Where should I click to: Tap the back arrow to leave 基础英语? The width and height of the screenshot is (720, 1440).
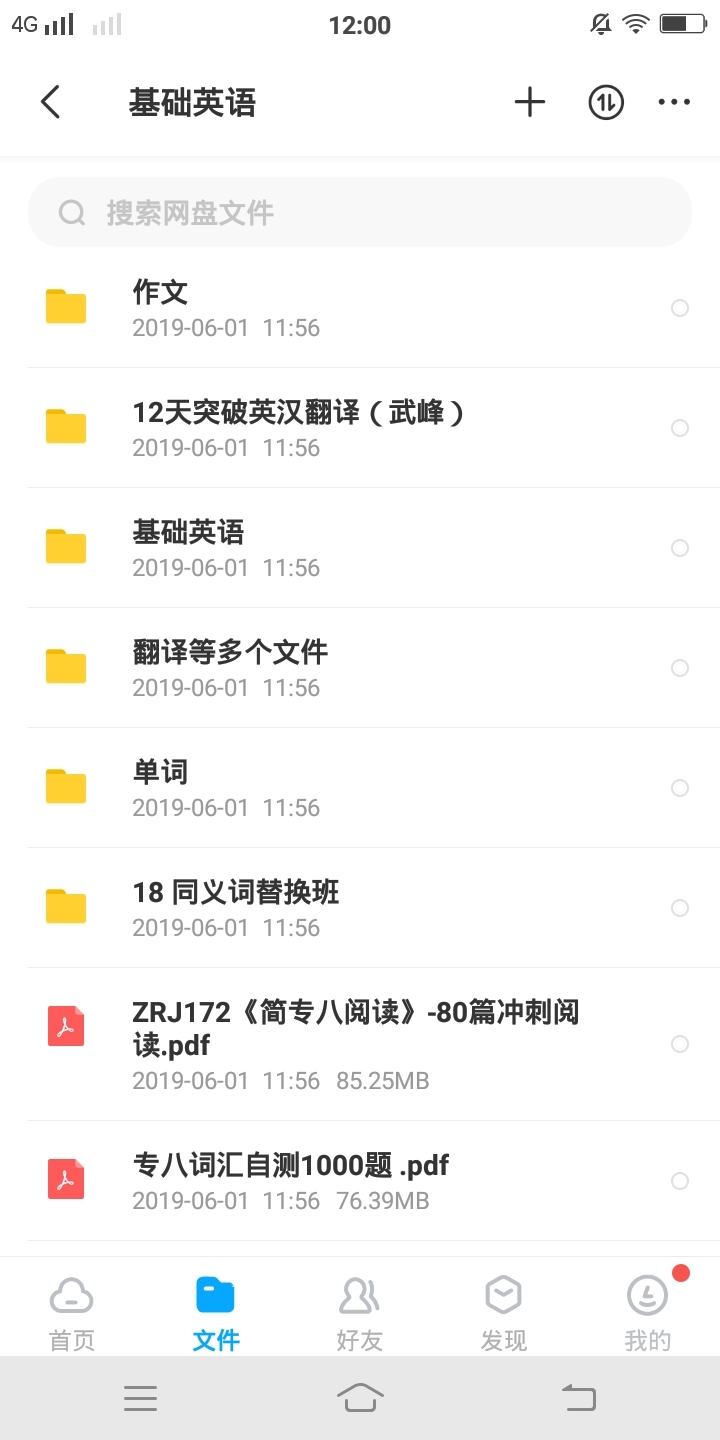51,101
